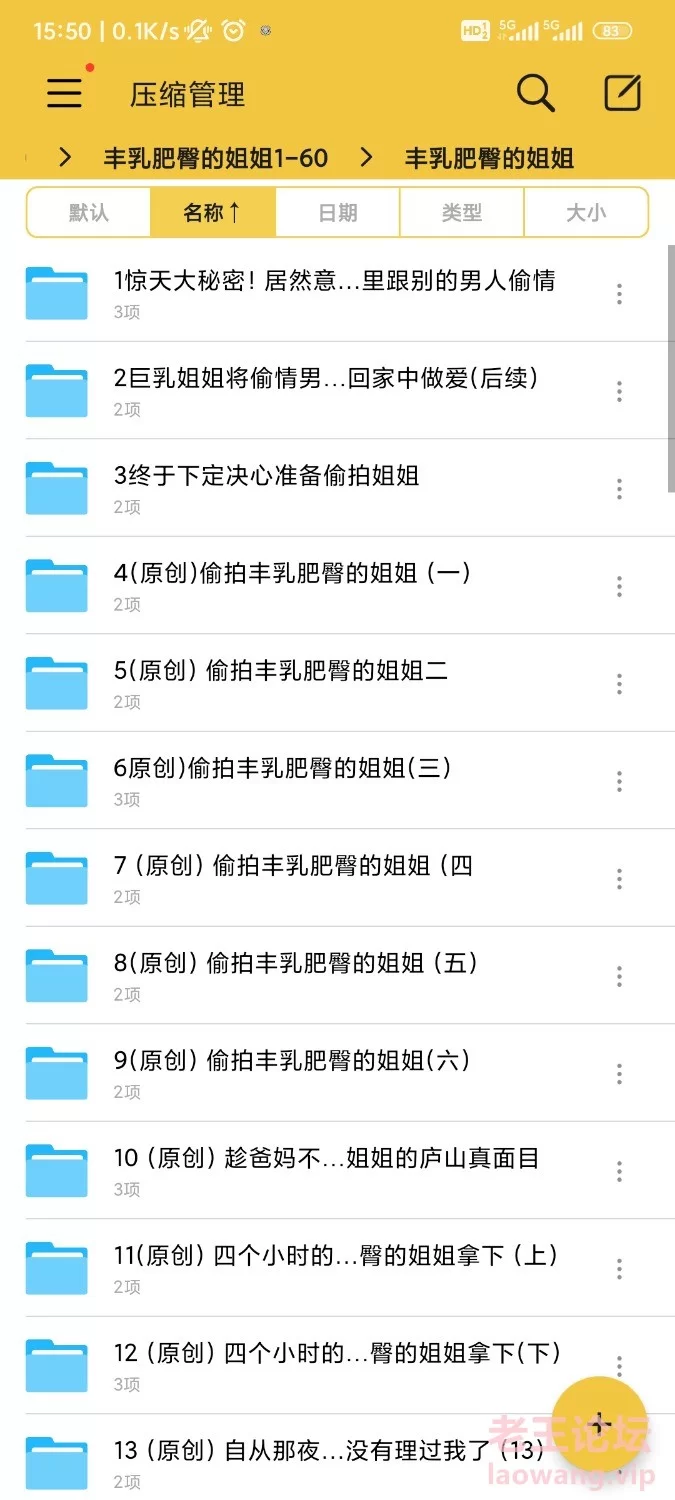This screenshot has width=675, height=1500.
Task: Show more options for folder 11
Action: click(x=619, y=1269)
